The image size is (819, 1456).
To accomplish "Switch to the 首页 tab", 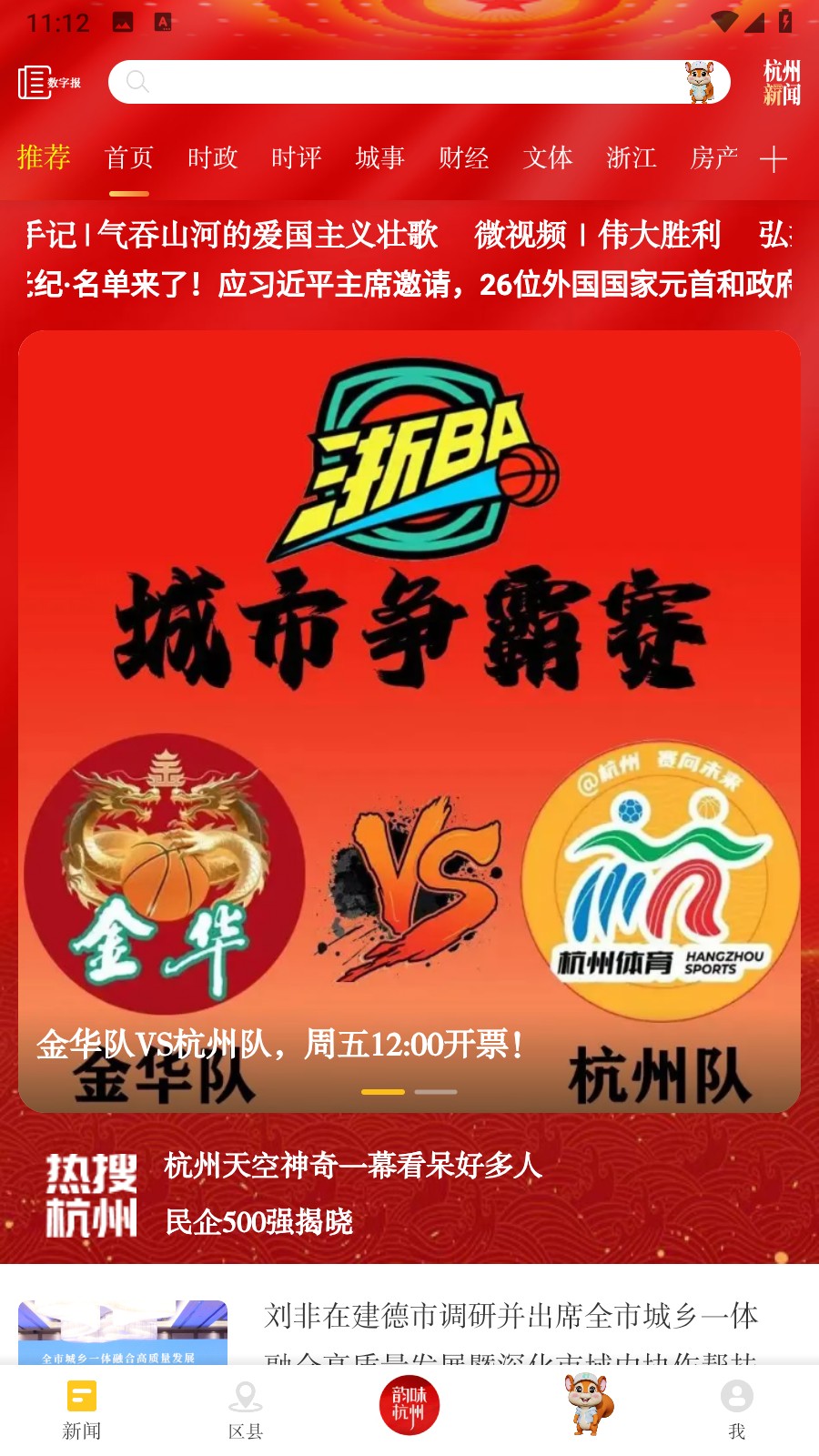I will (128, 158).
